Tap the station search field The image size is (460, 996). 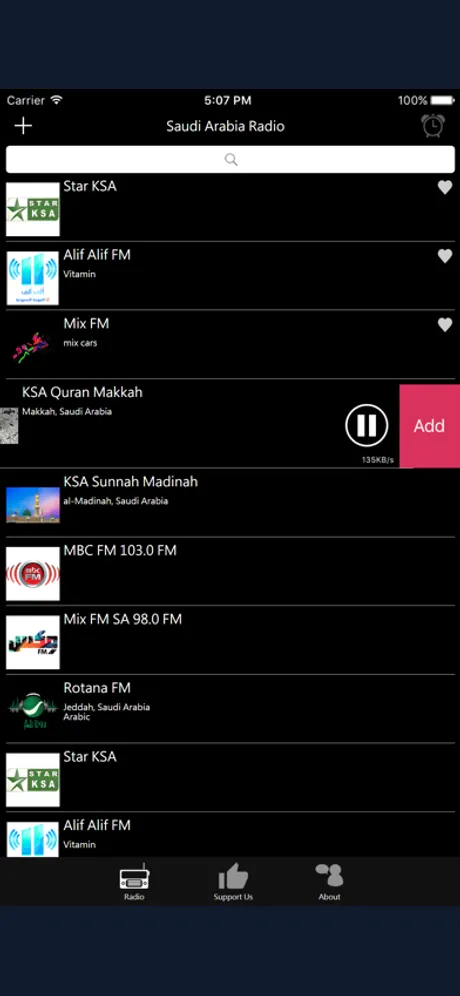point(230,159)
